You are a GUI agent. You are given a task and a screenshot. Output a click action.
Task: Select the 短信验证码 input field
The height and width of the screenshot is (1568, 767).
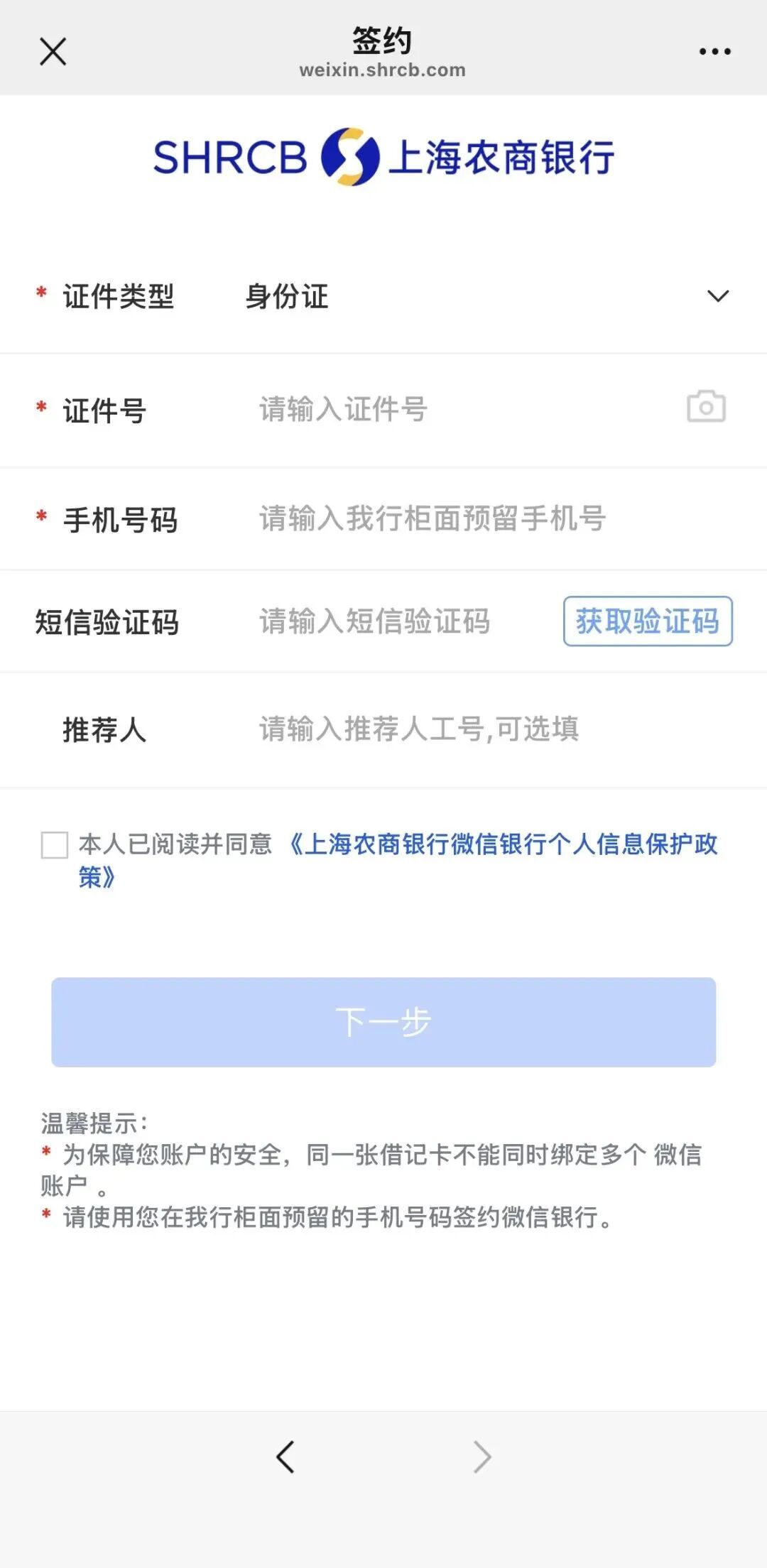pos(398,621)
